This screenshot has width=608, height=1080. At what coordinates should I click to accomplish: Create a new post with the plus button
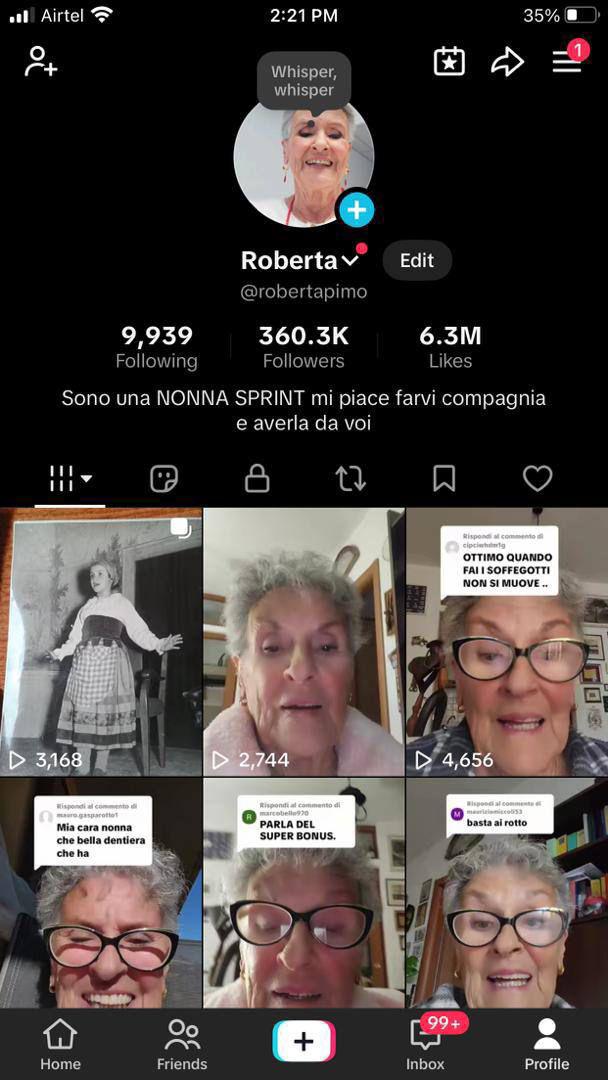point(304,1042)
